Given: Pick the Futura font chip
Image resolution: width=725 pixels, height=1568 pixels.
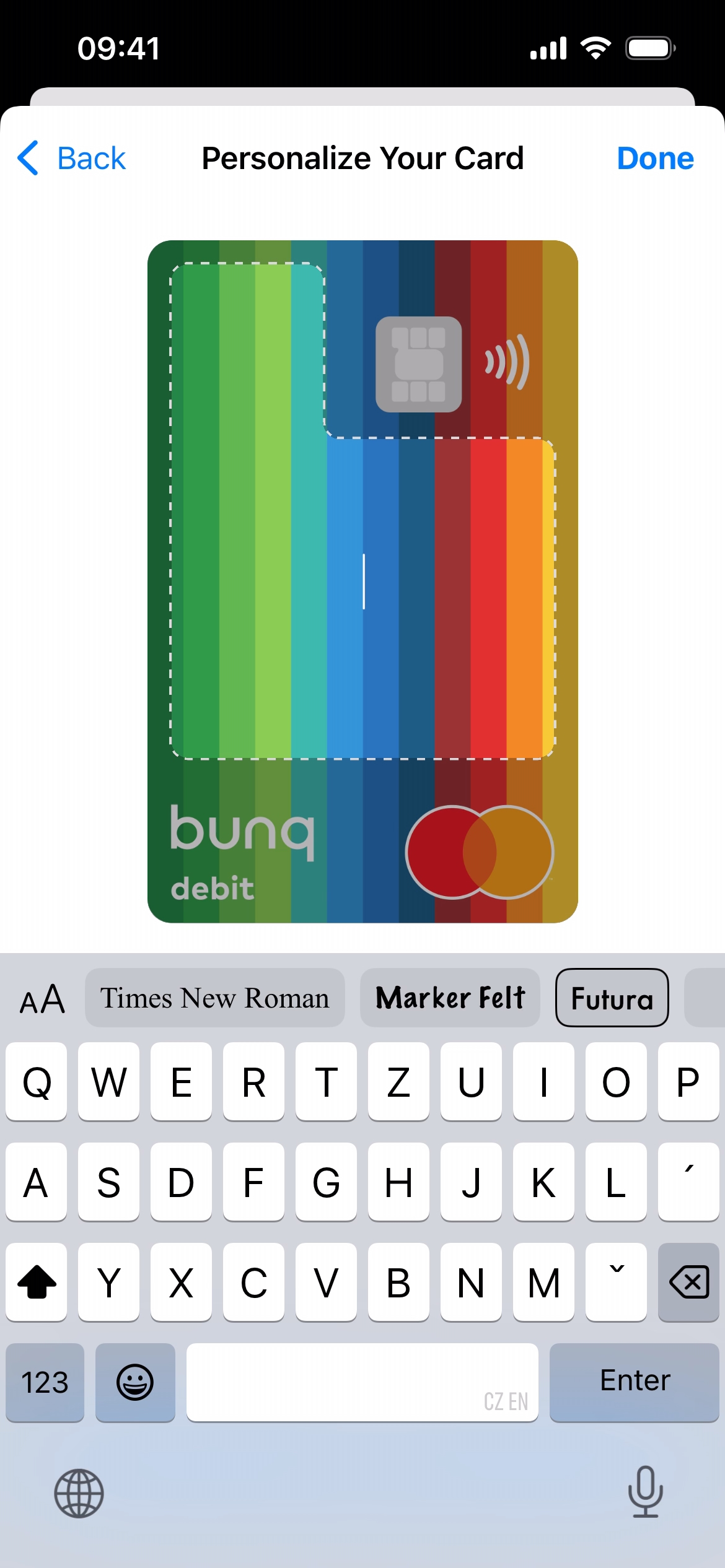Looking at the screenshot, I should 612,998.
